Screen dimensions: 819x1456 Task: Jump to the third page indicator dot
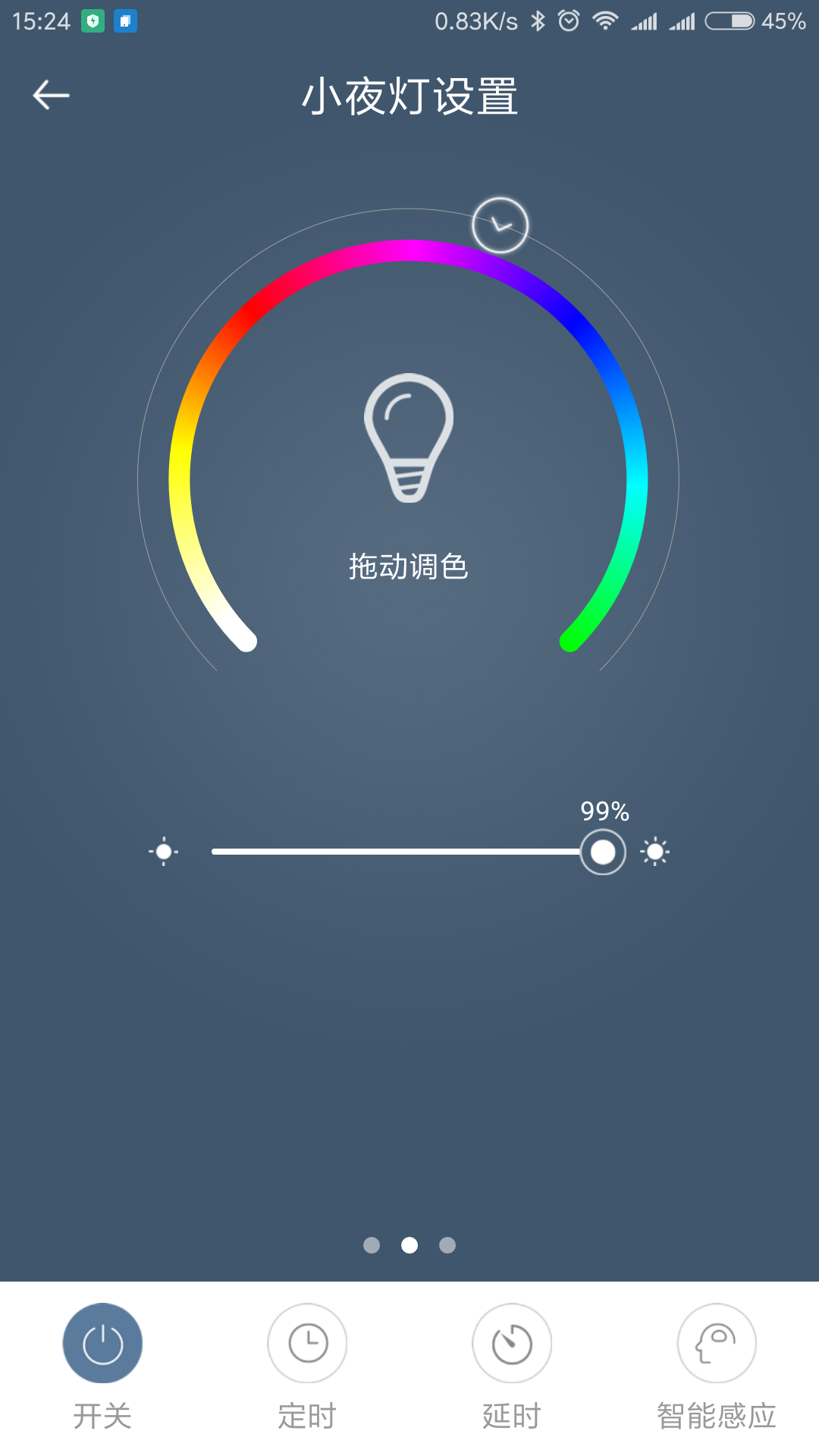tap(447, 1245)
